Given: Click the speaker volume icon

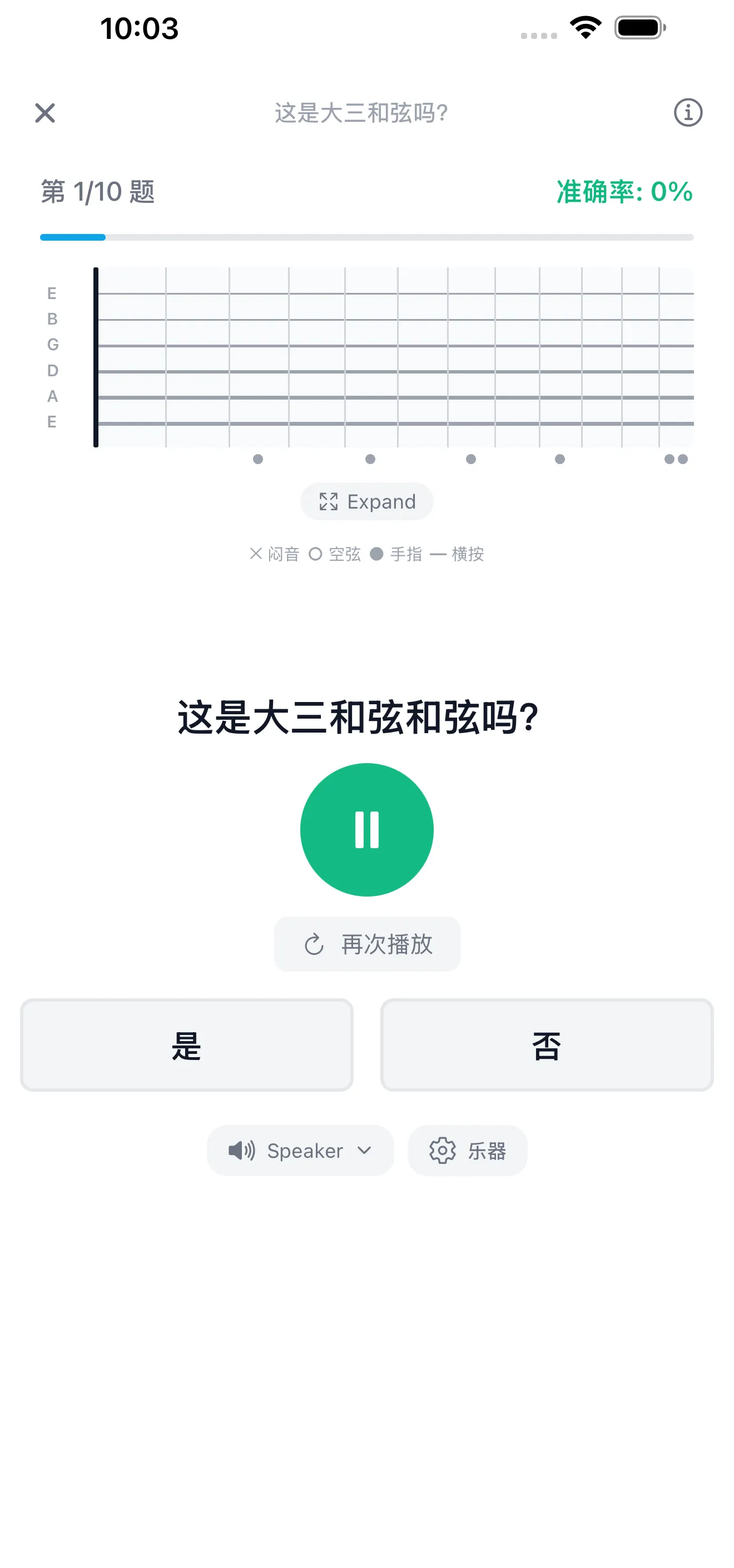Looking at the screenshot, I should (x=241, y=1151).
